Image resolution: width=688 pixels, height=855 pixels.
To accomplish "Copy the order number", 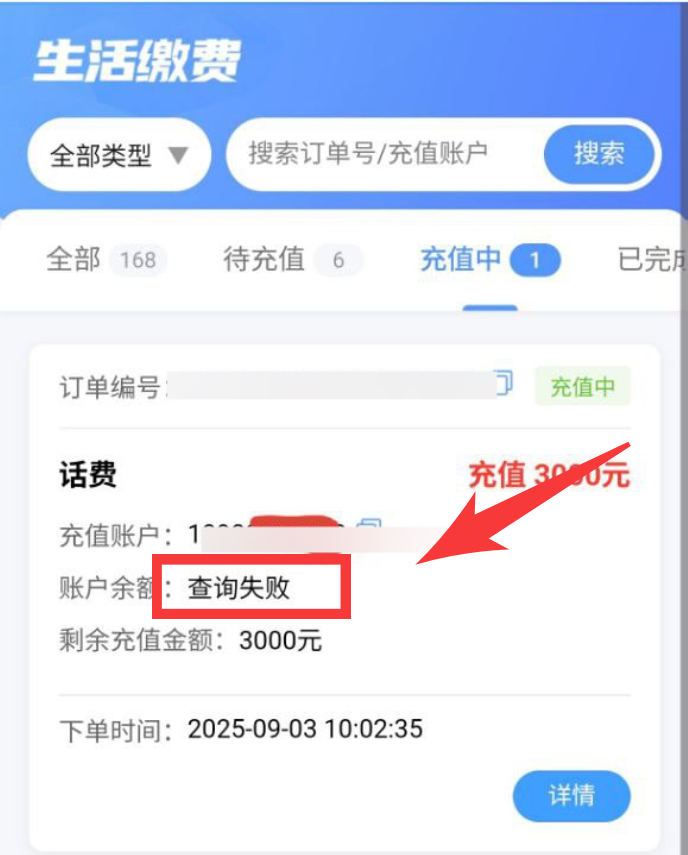I will click(502, 382).
